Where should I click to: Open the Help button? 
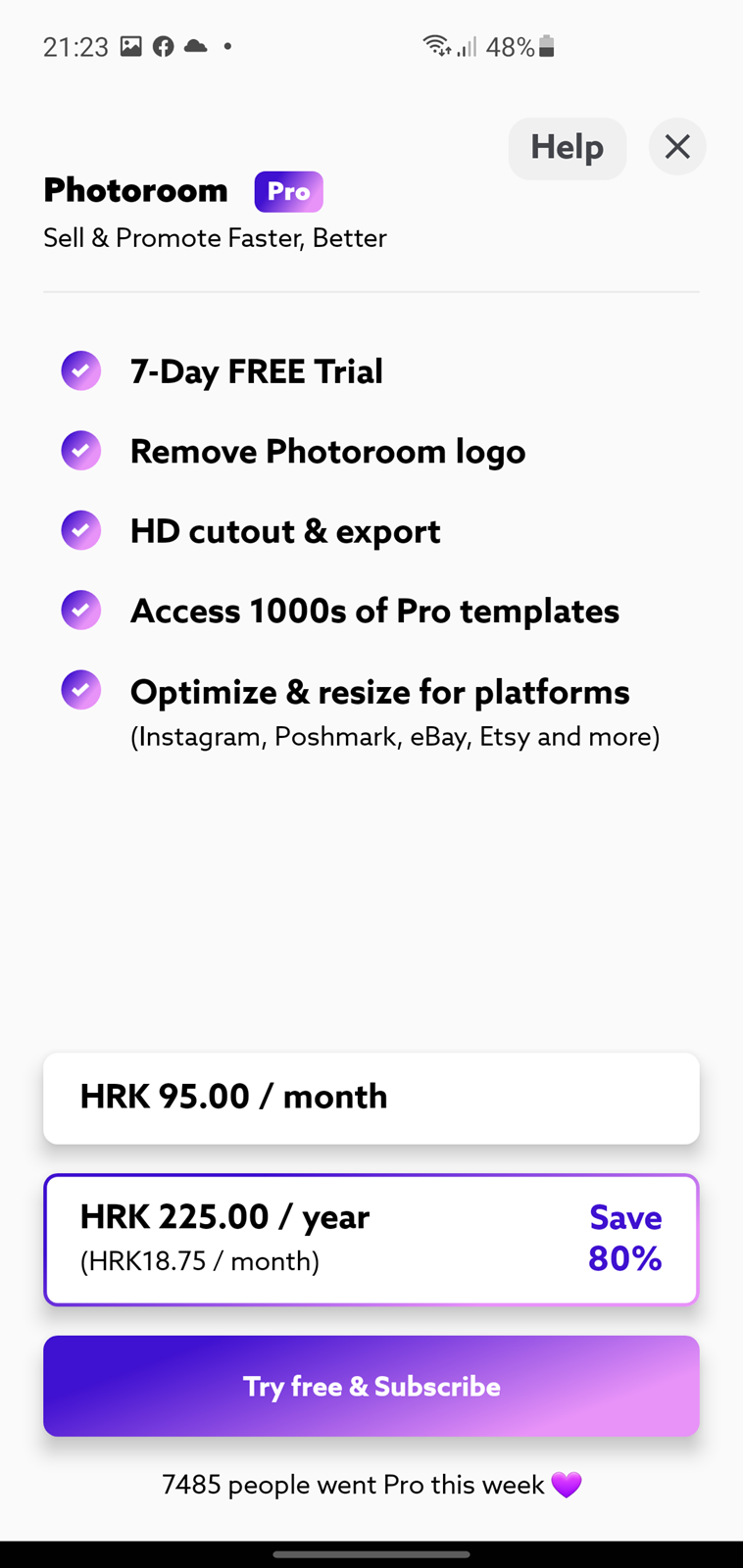pyautogui.click(x=567, y=148)
